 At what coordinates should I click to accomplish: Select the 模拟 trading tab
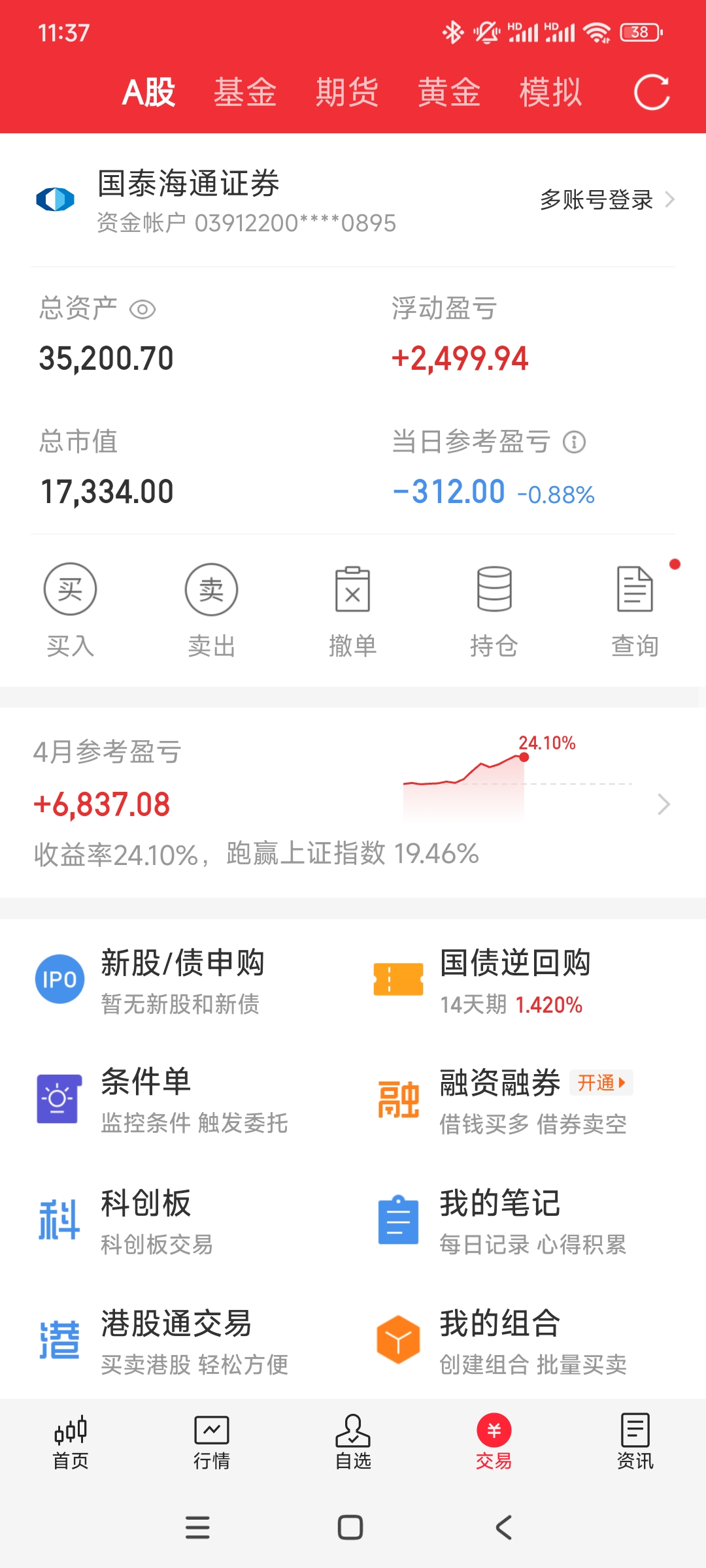(550, 92)
